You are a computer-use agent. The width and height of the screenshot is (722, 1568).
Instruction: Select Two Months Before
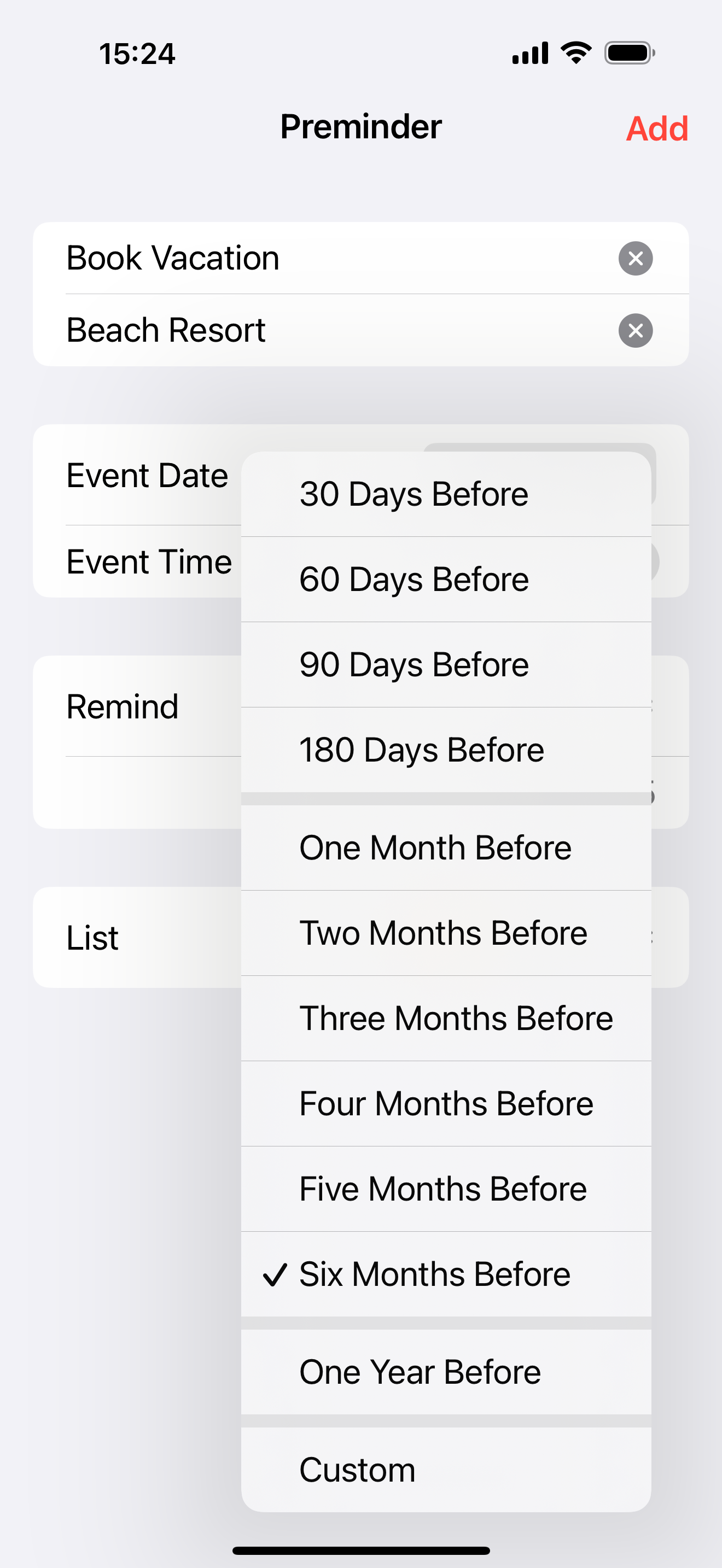point(446,933)
